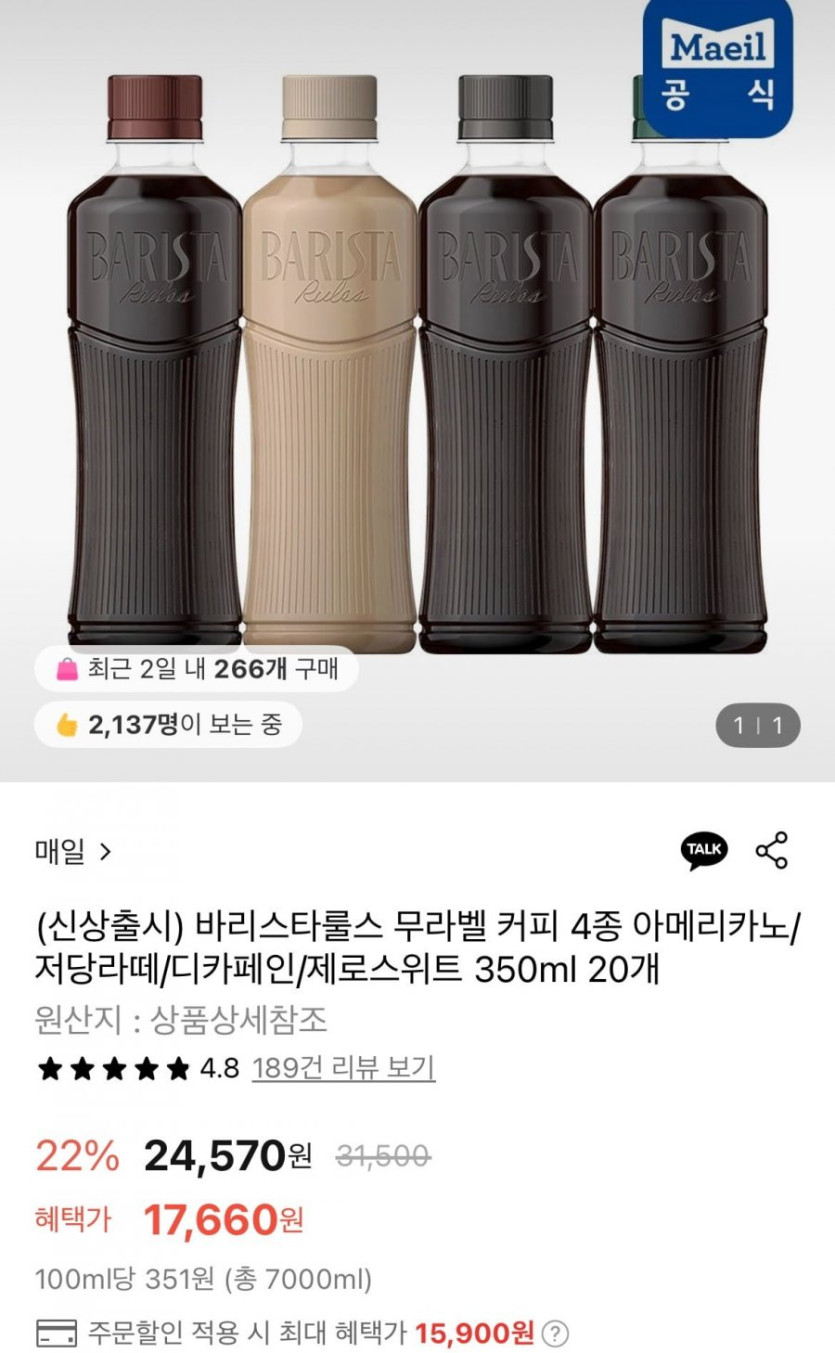The width and height of the screenshot is (835, 1353).
Task: View the 189건 리뷰 보기 link
Action: (343, 1069)
